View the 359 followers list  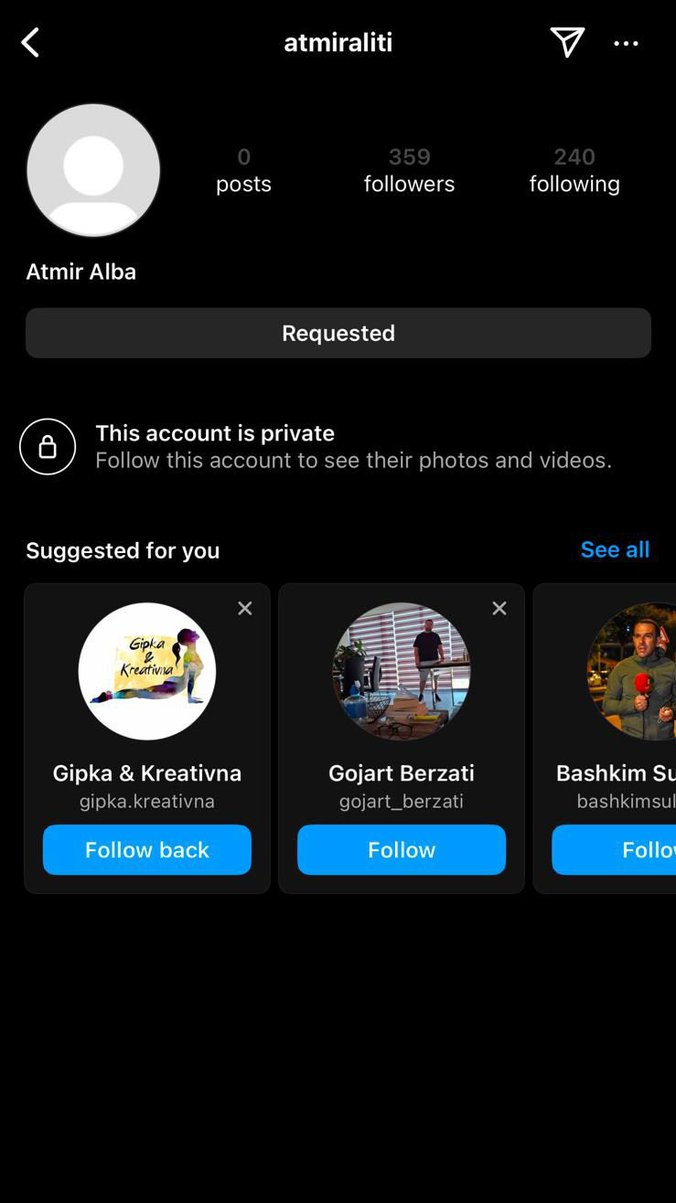[409, 170]
